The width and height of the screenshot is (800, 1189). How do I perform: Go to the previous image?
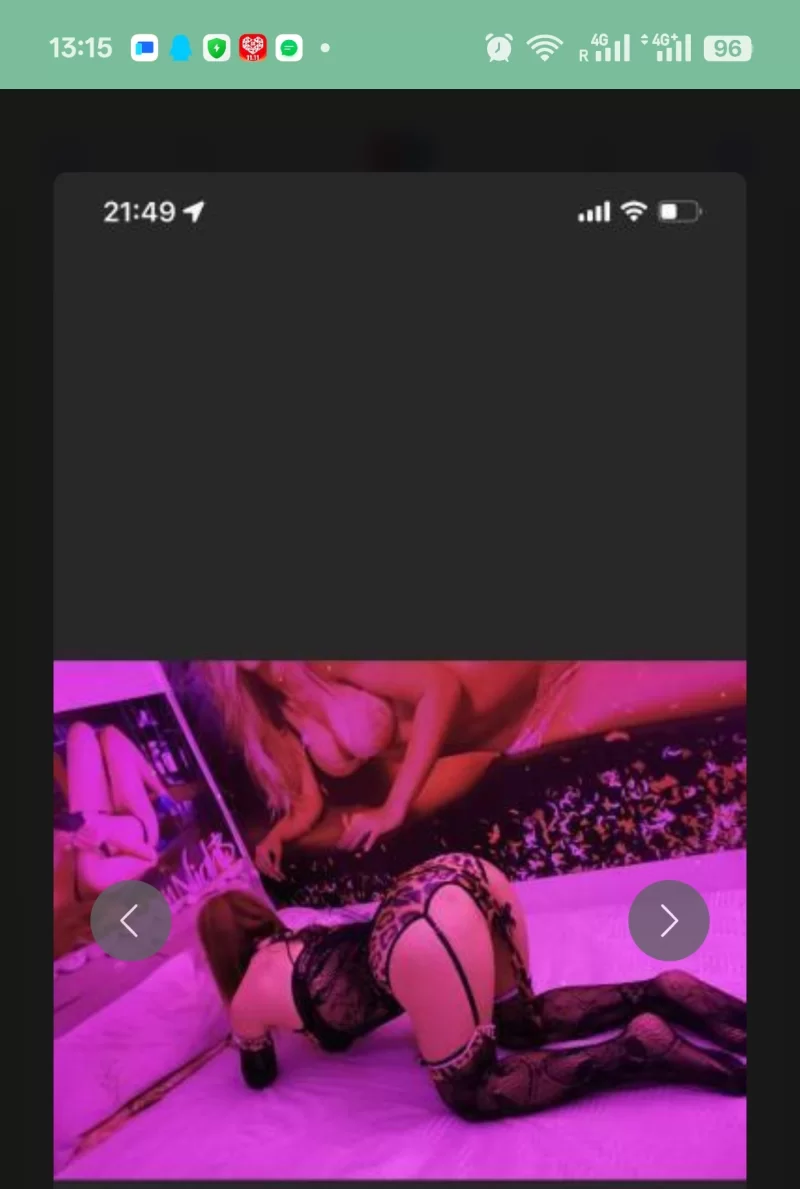130,921
